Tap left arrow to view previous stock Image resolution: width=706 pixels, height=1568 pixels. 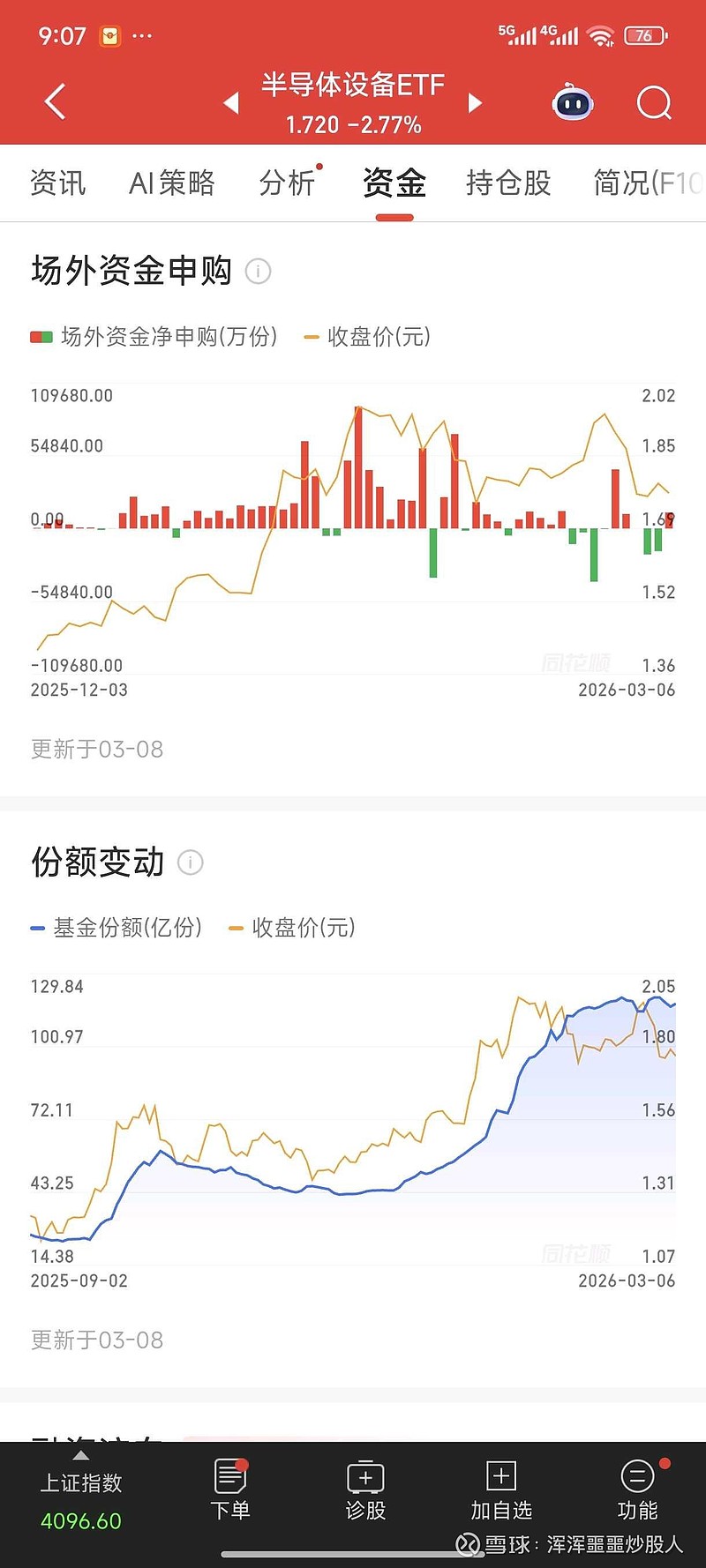[231, 102]
